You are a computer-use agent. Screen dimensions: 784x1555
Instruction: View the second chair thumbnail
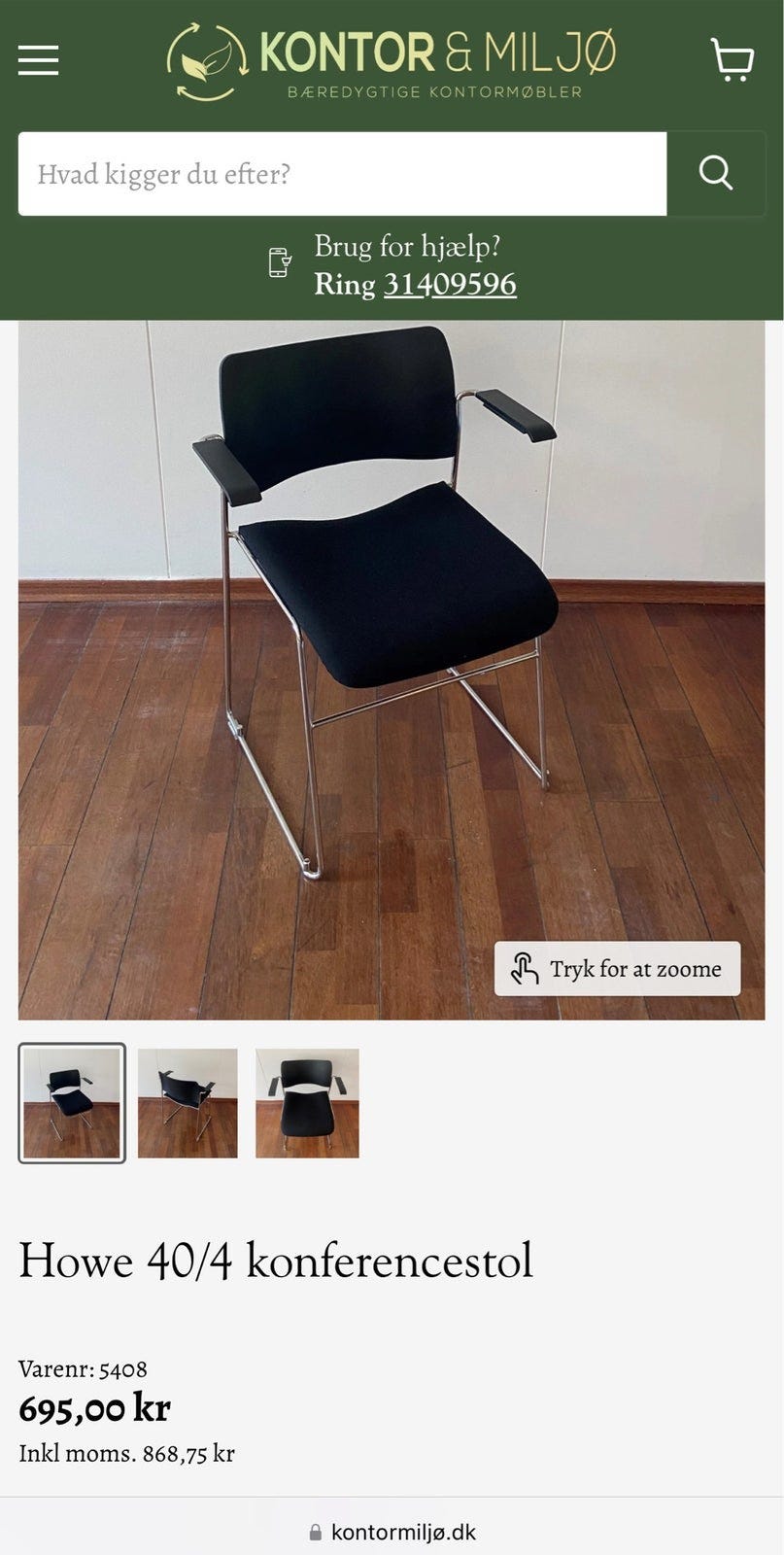click(x=187, y=1103)
